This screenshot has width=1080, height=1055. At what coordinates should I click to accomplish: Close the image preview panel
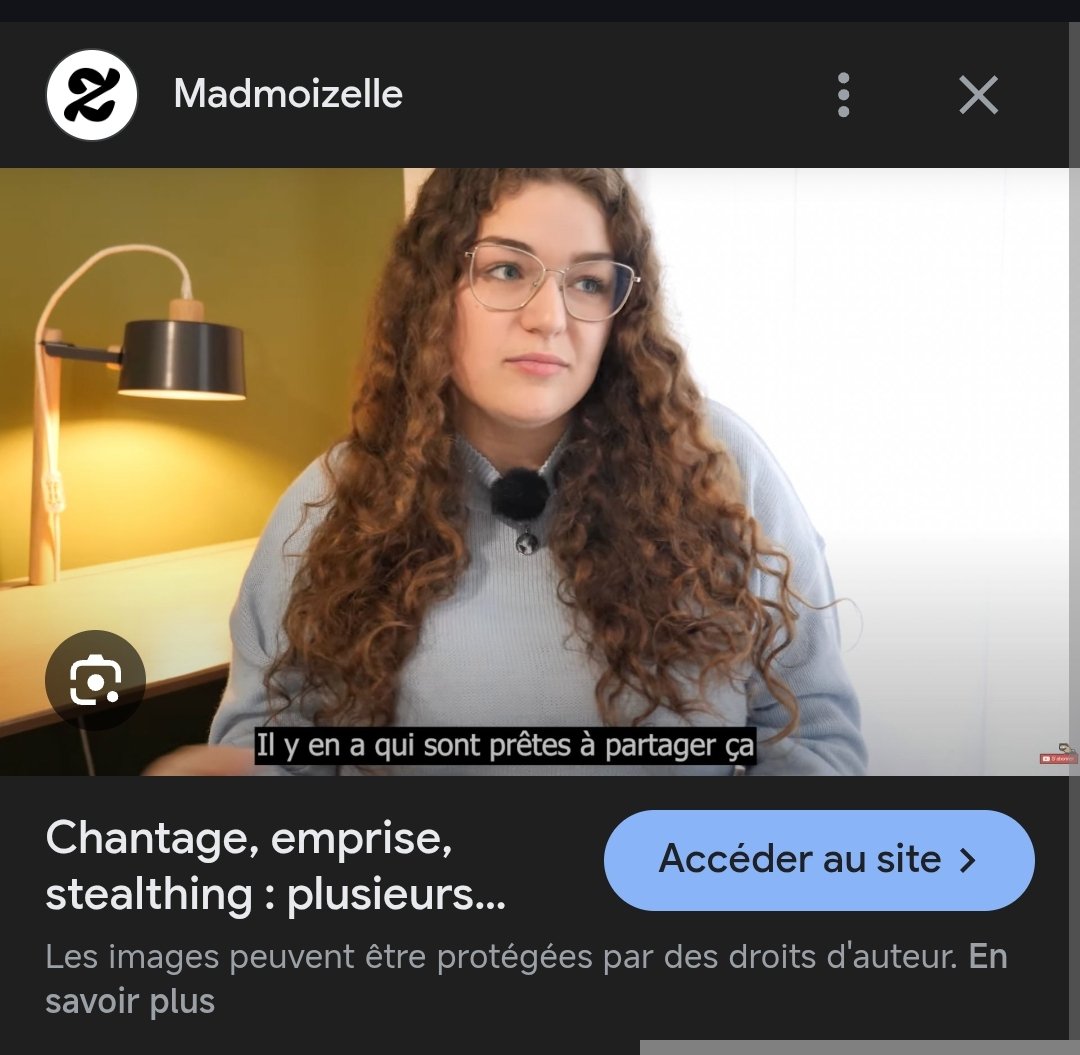tap(978, 95)
